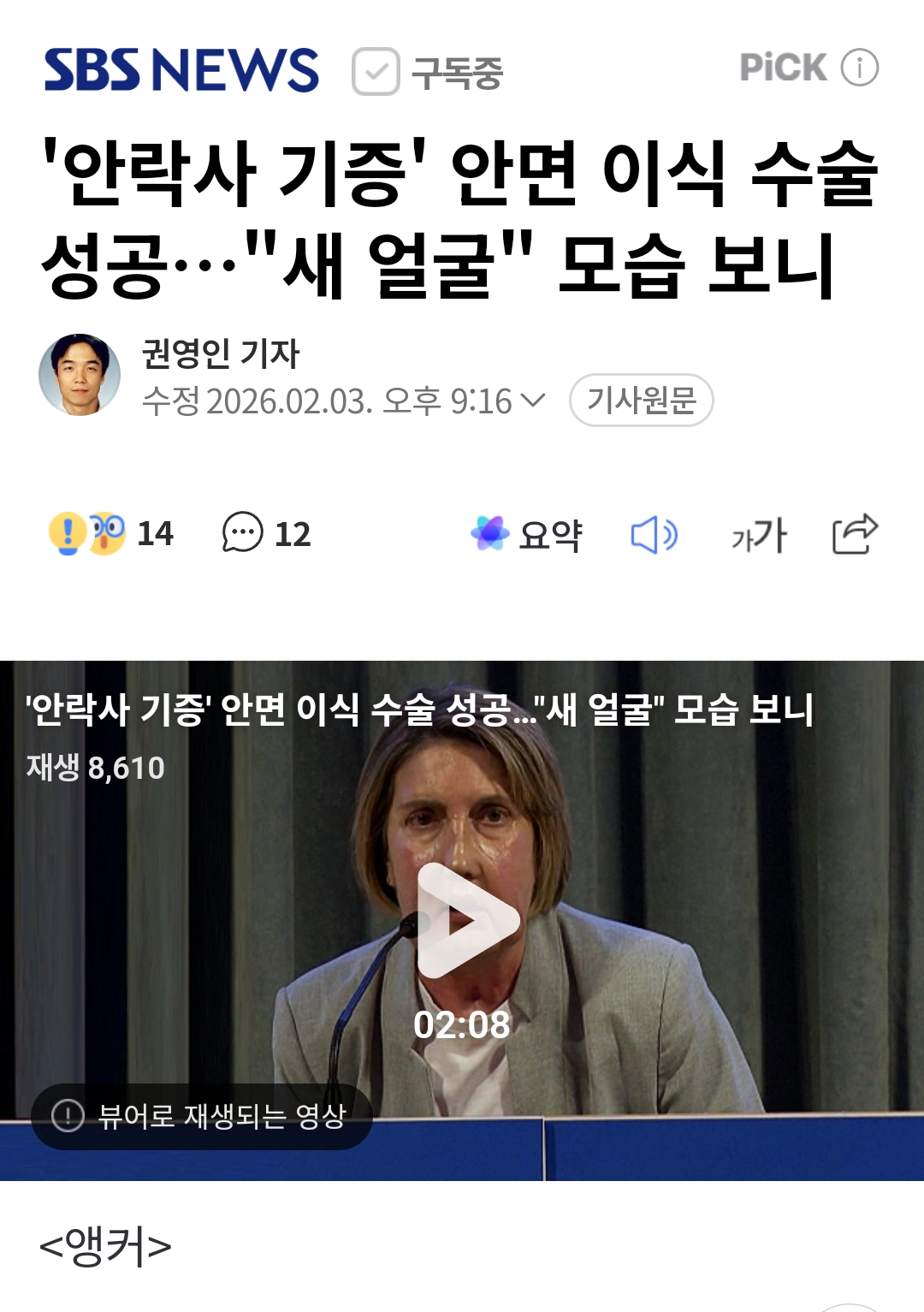Open the original article via 기사원문

tap(641, 400)
